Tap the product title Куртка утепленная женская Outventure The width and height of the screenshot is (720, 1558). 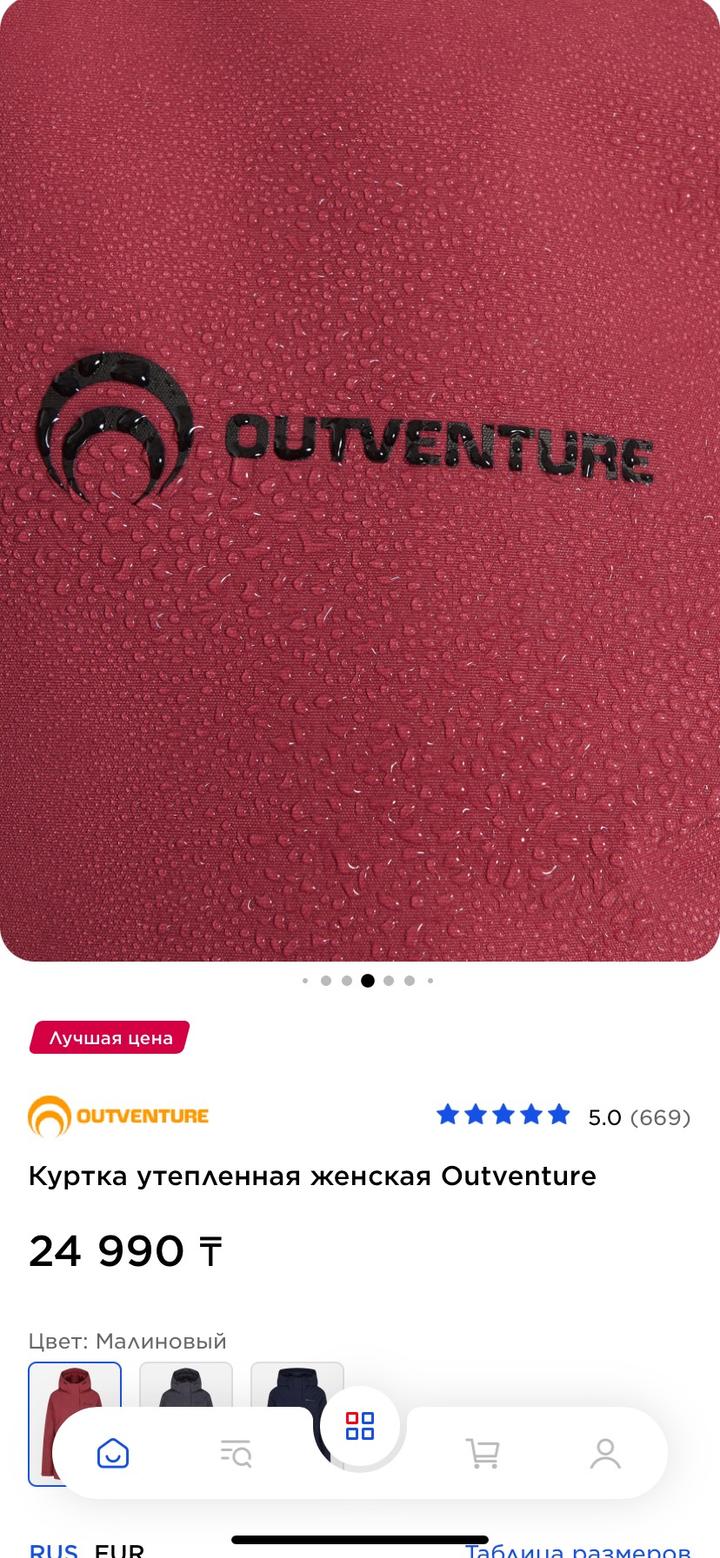pyautogui.click(x=312, y=1176)
